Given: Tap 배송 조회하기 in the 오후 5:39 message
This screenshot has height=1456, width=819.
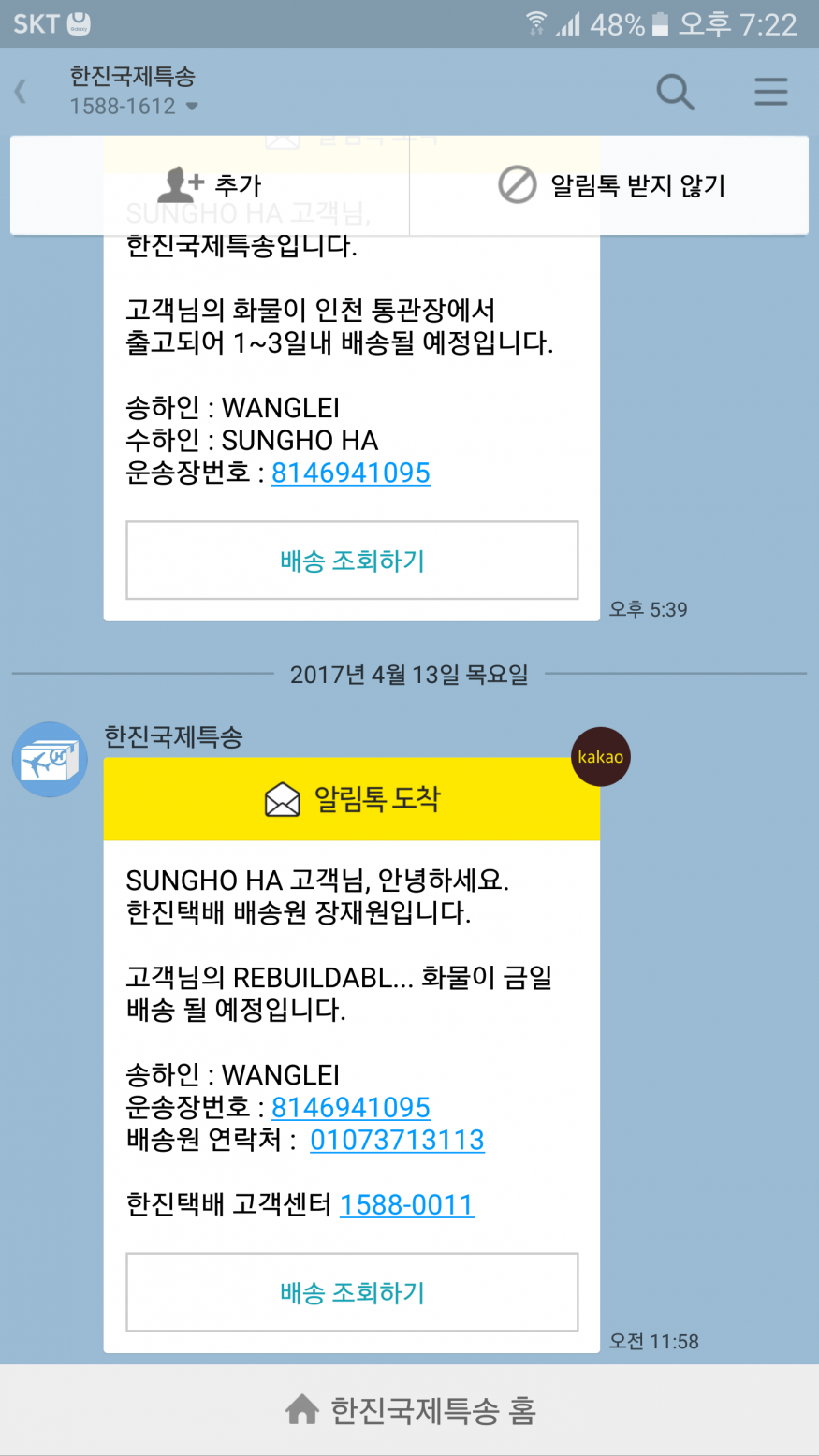Looking at the screenshot, I should (352, 561).
